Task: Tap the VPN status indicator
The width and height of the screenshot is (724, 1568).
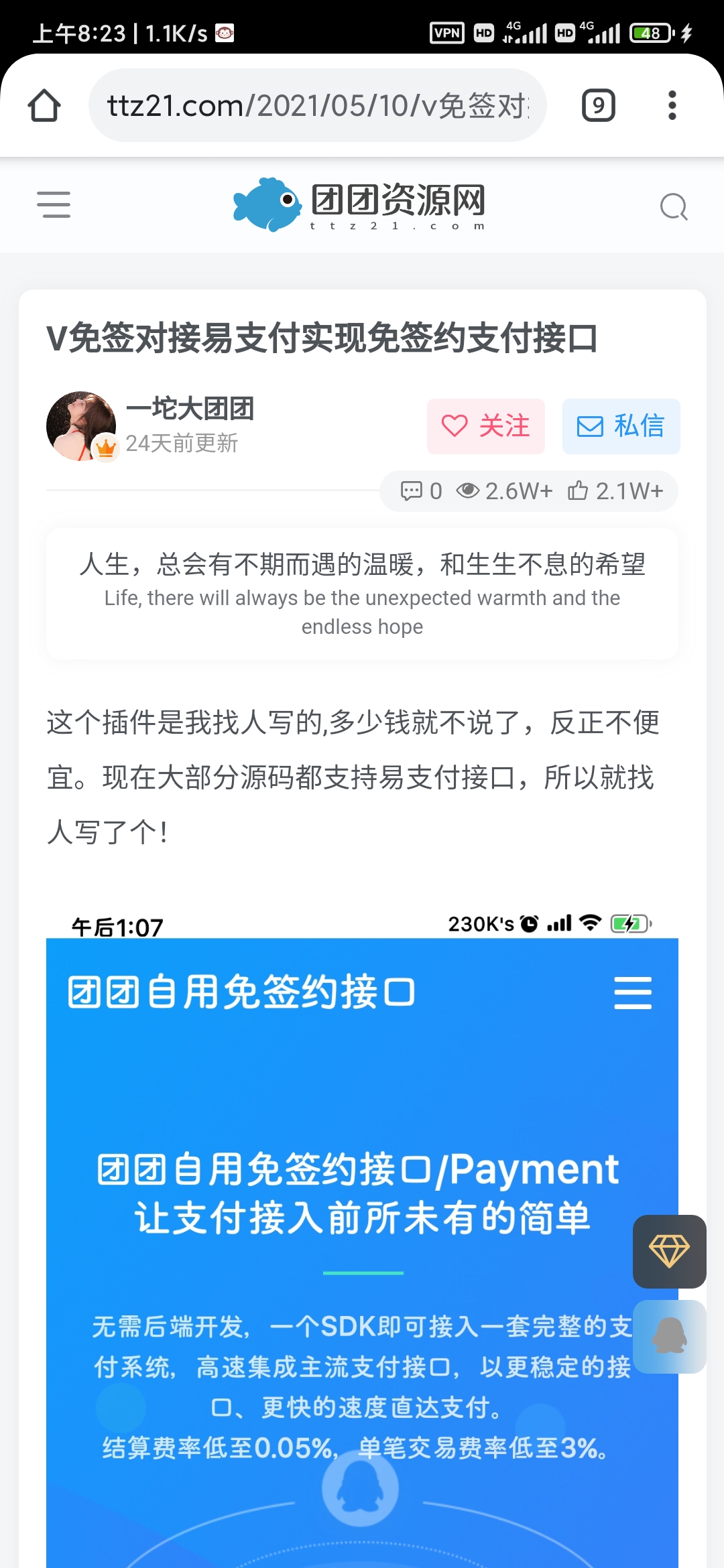Action: (x=446, y=31)
